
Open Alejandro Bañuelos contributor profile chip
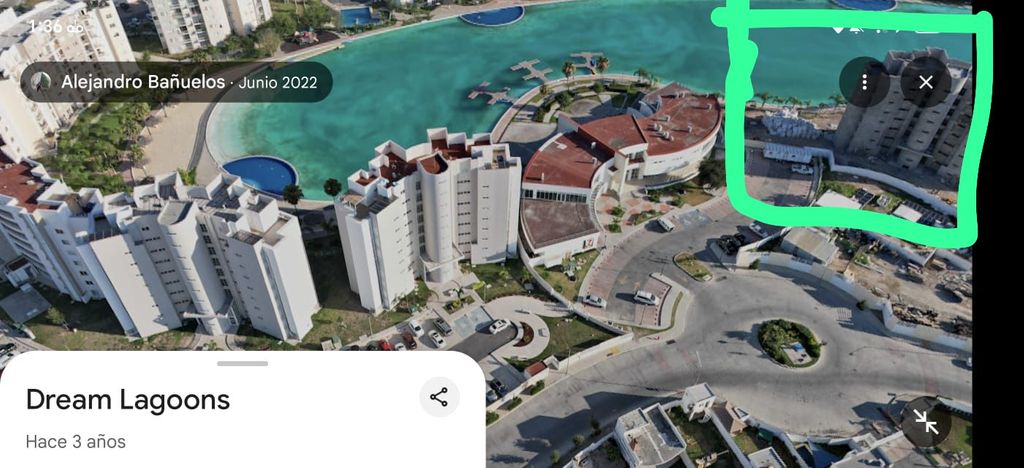(175, 82)
